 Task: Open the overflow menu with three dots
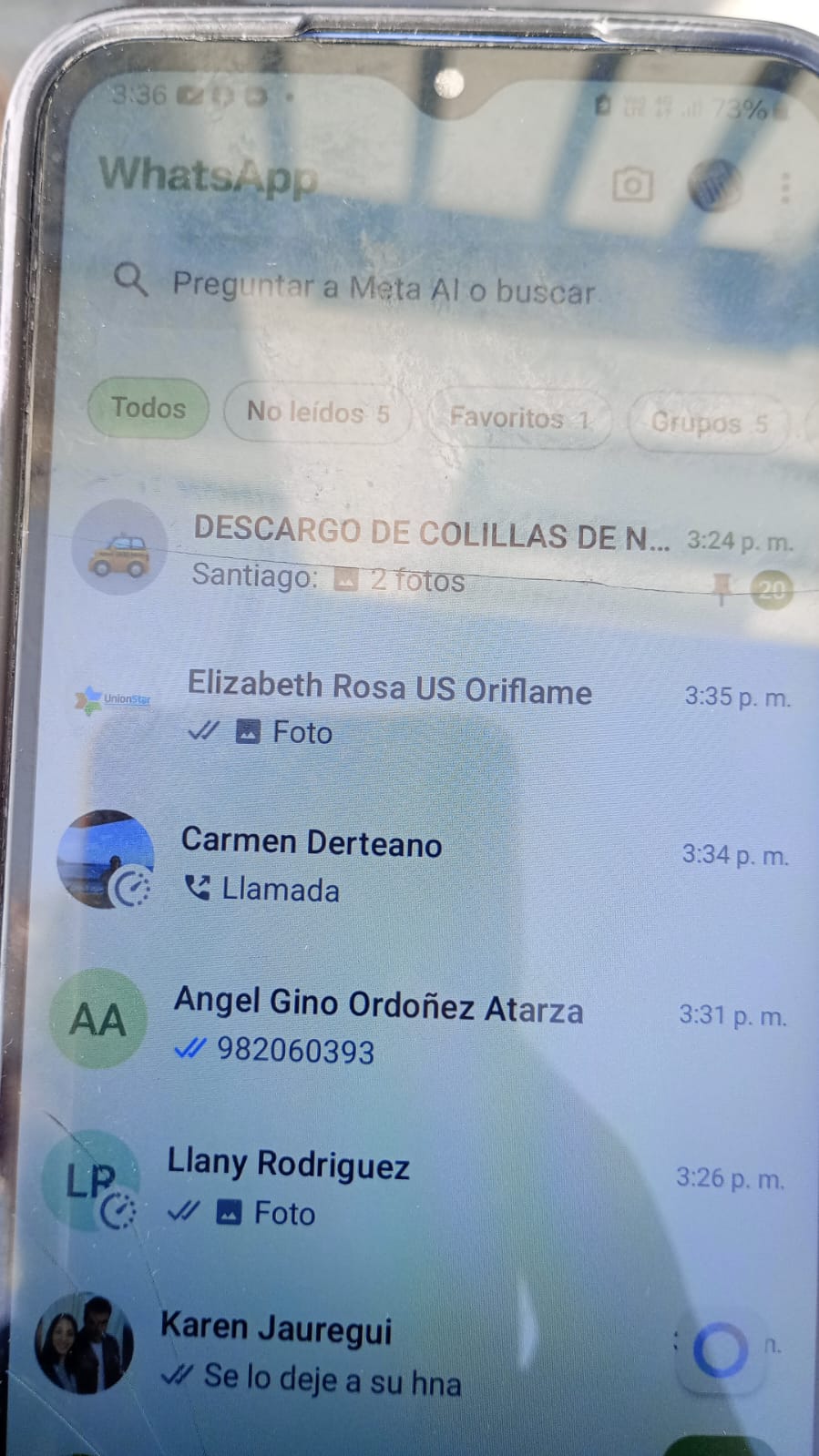tap(784, 188)
